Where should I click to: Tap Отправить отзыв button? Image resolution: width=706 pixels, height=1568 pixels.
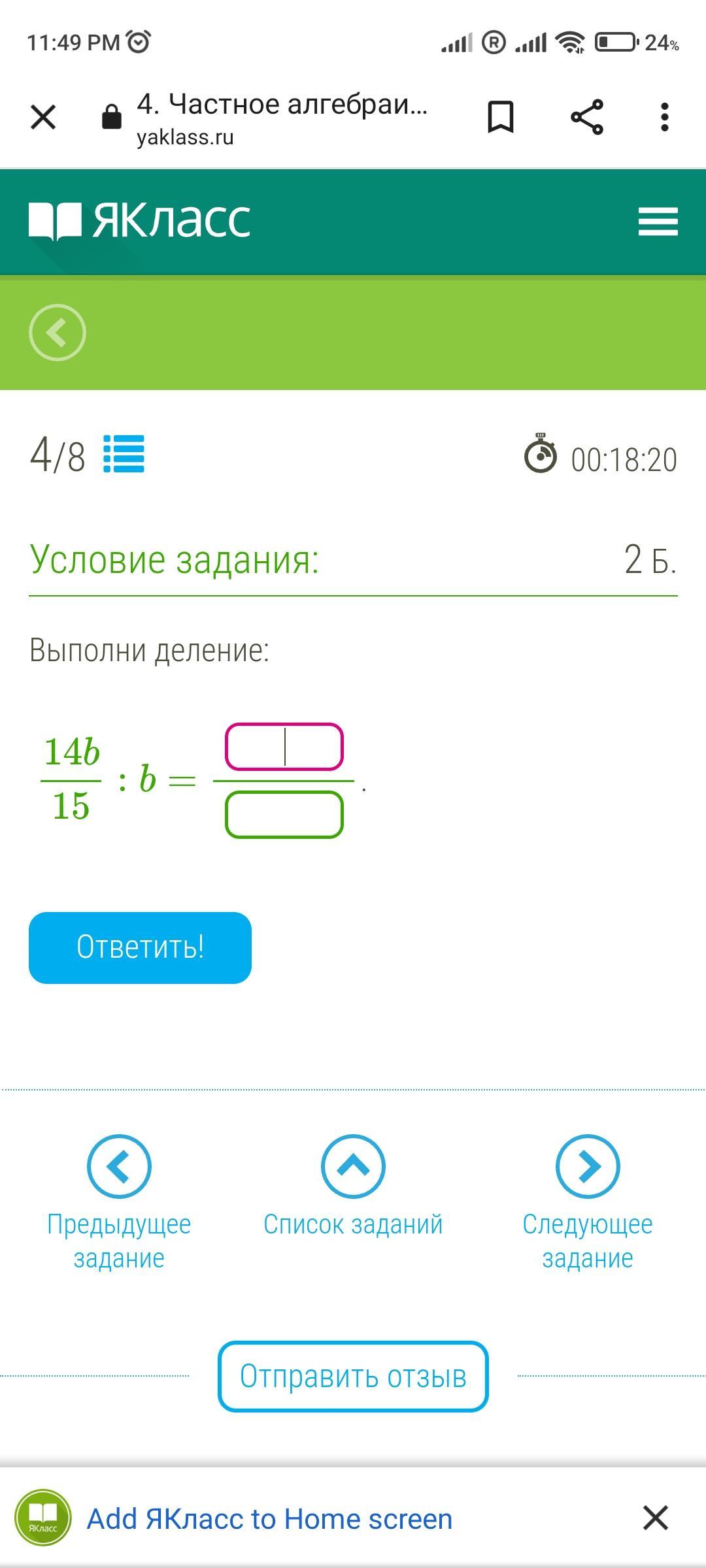click(353, 1376)
